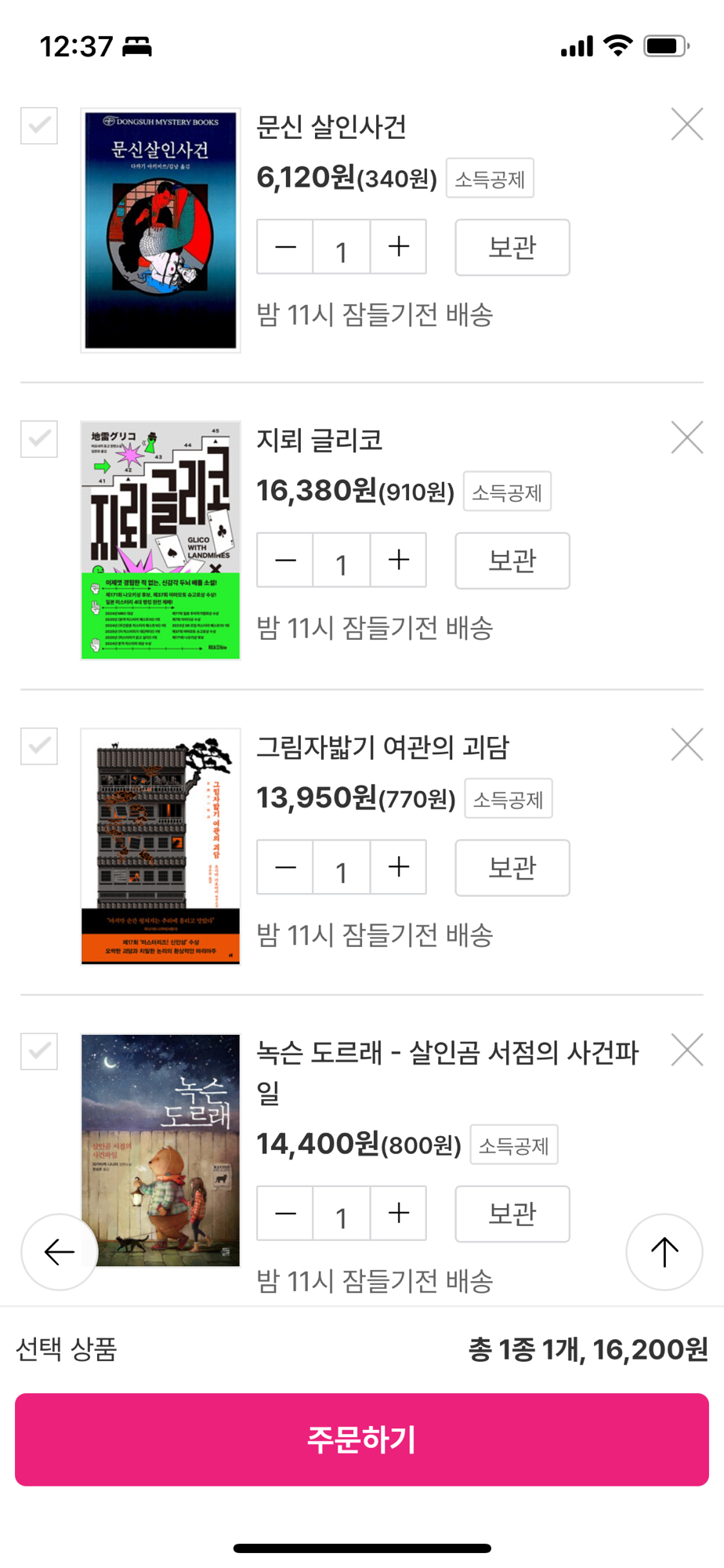Image resolution: width=724 pixels, height=1568 pixels.
Task: Reduce quantity of 녹슨 도르래
Action: [x=285, y=1214]
